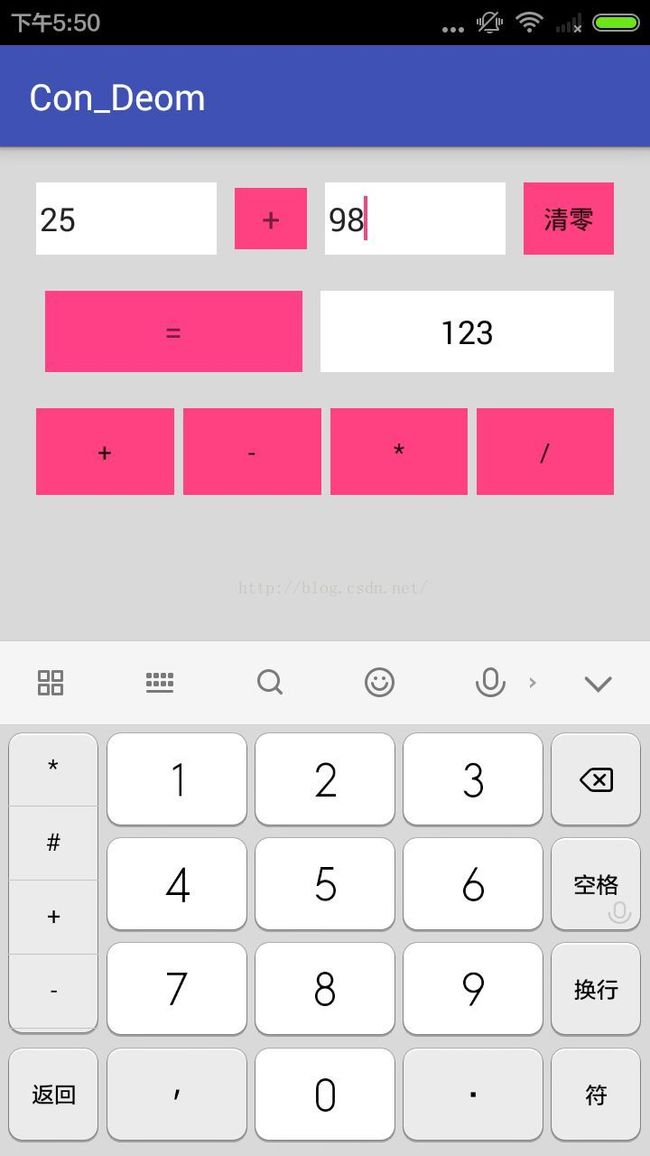The image size is (650, 1156).
Task: Tap the 返回 key on the keyboard
Action: click(x=53, y=1094)
